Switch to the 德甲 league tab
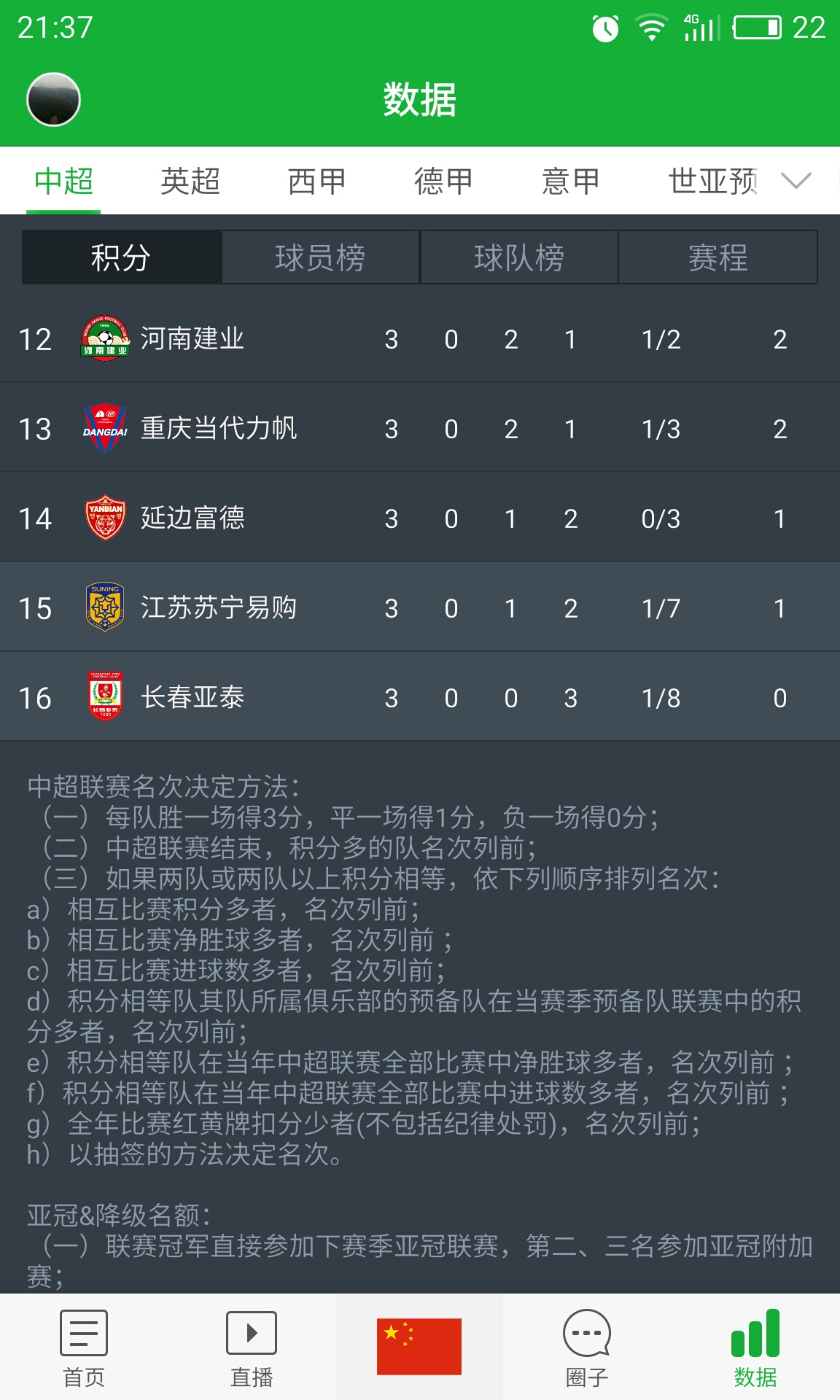Viewport: 840px width, 1400px height. click(443, 181)
